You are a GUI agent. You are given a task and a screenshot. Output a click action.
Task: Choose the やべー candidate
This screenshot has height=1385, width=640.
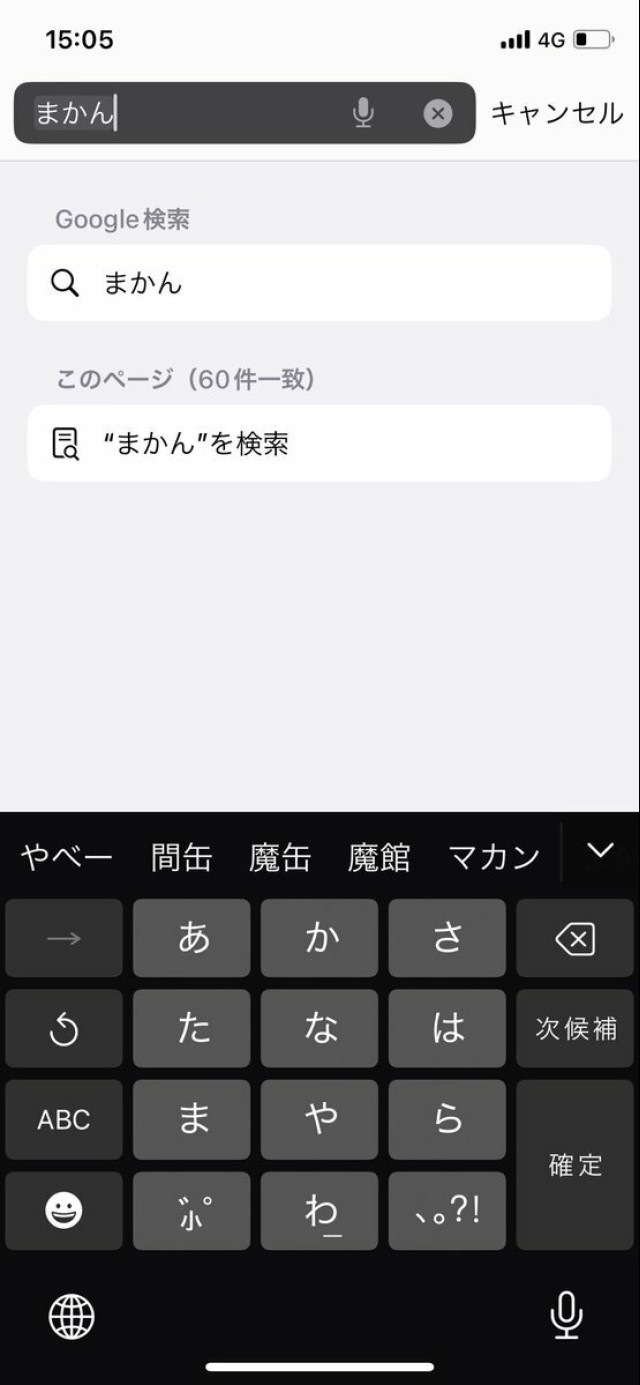pos(66,857)
